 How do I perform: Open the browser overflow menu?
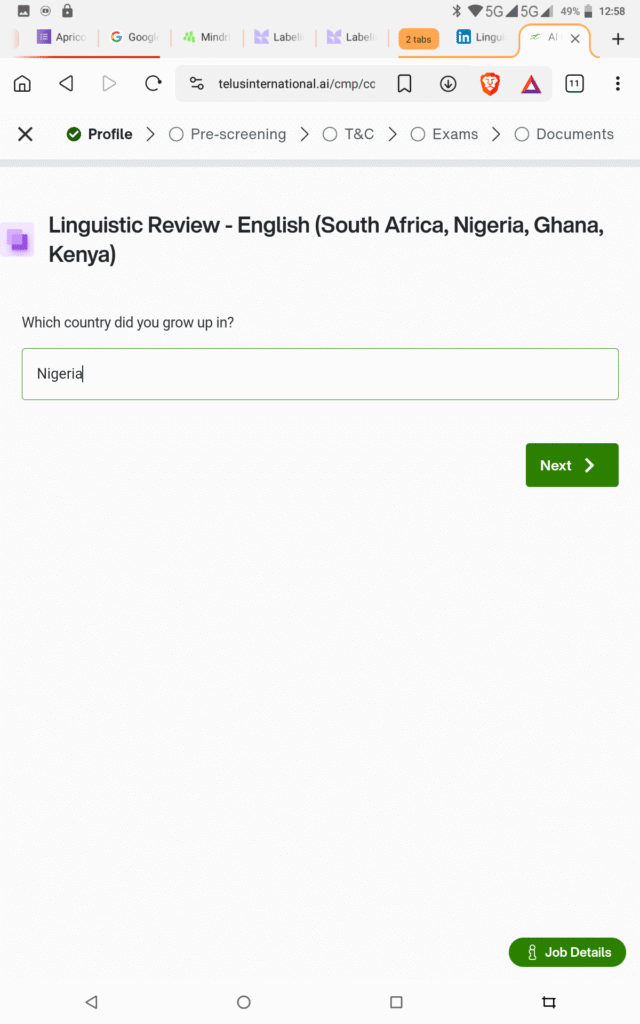coord(617,84)
